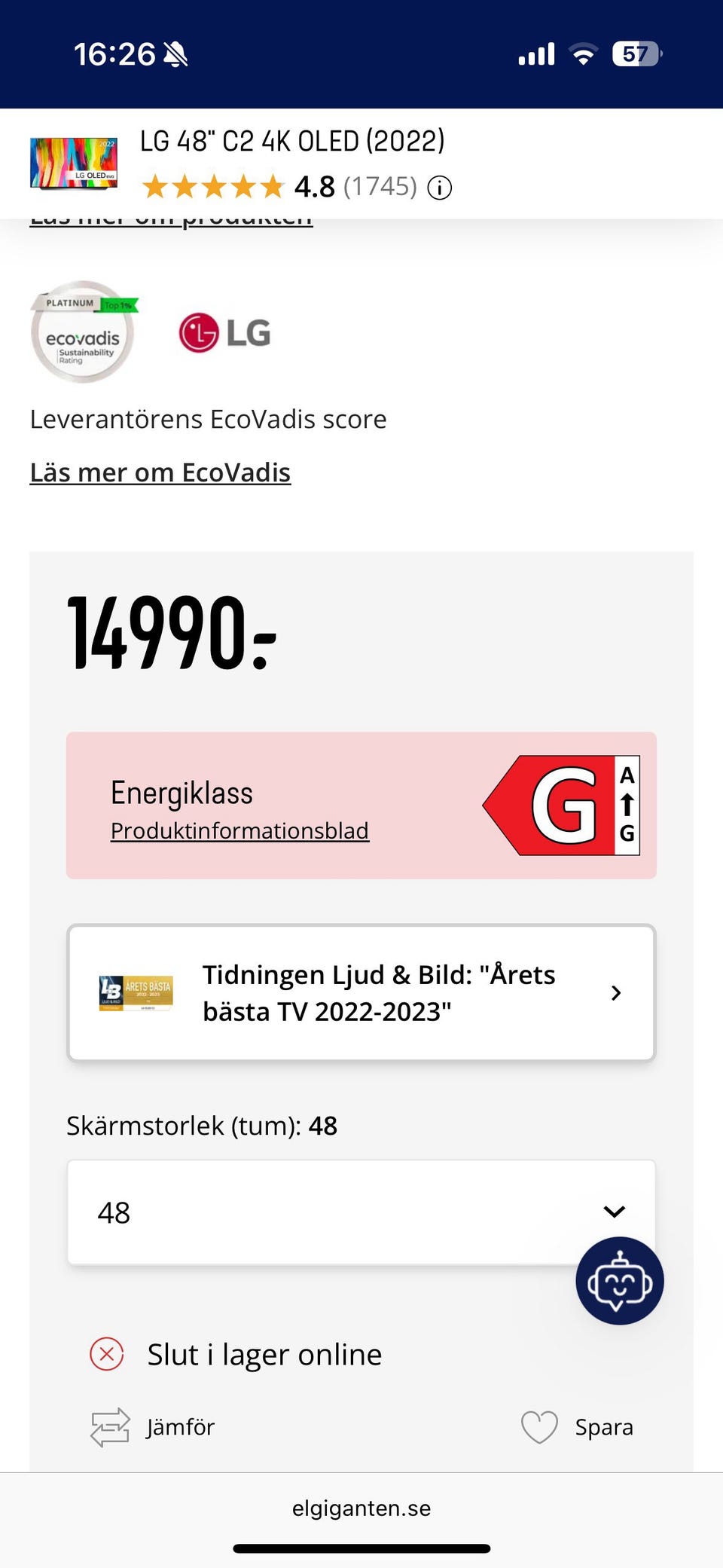Tap the muted notifications bell in status bar
The image size is (723, 1568).
[175, 53]
